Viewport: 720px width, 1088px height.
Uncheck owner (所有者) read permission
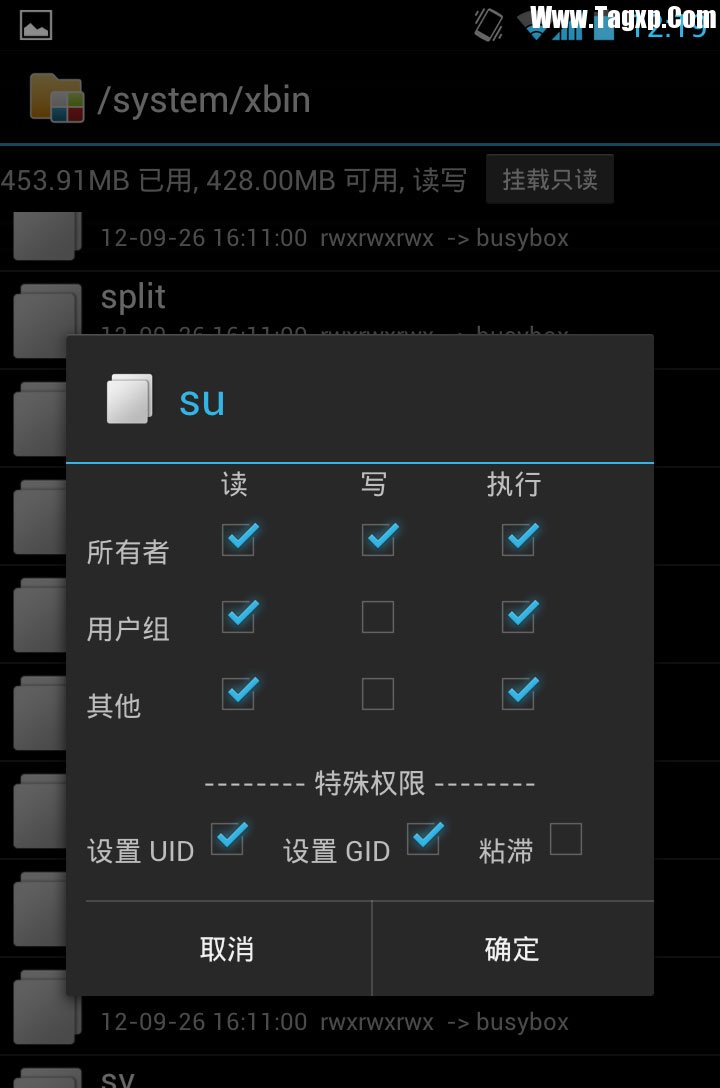pyautogui.click(x=238, y=540)
